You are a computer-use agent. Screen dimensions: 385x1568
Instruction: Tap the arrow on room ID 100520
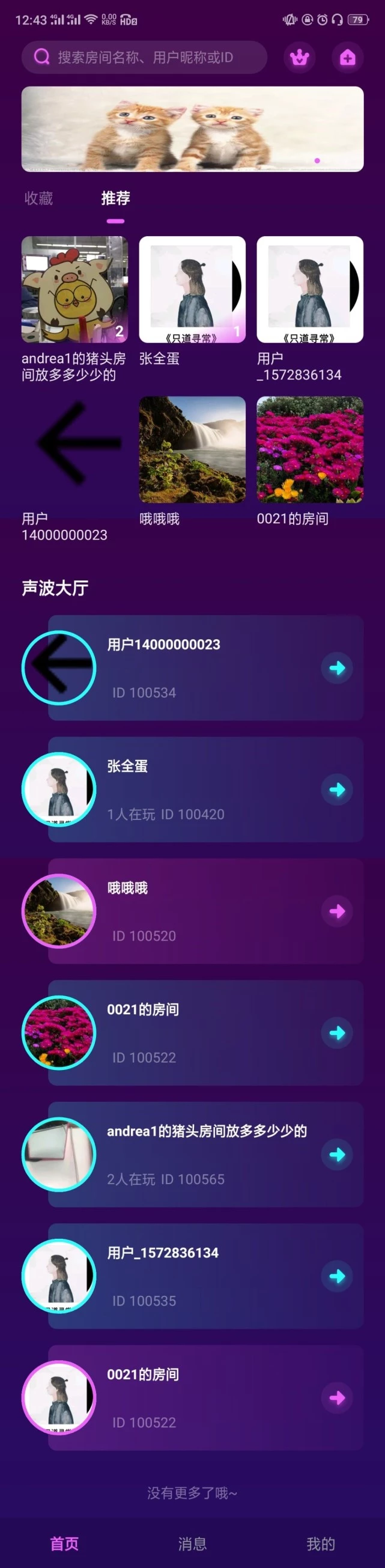(x=337, y=911)
